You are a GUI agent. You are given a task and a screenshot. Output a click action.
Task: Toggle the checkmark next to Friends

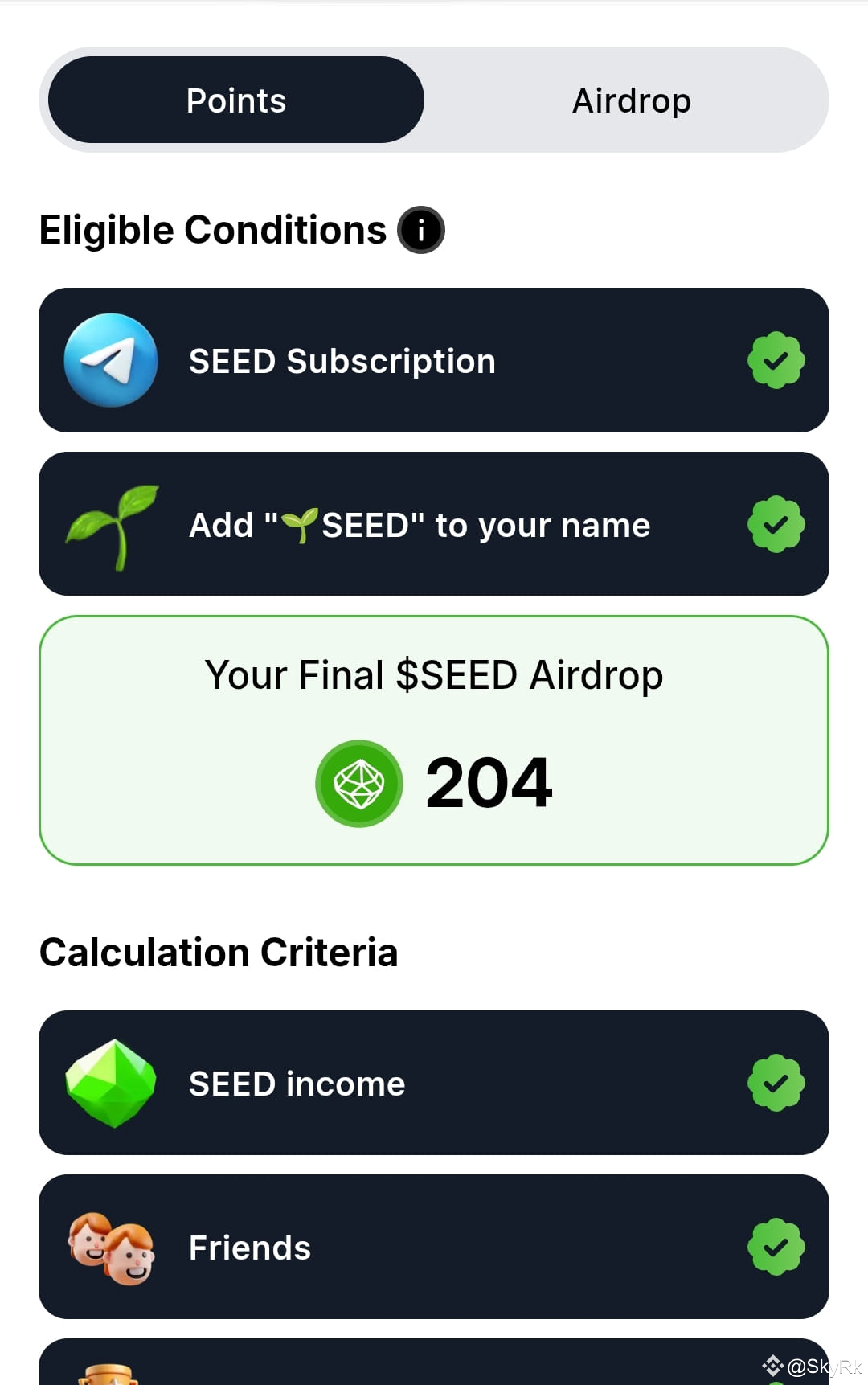776,1248
